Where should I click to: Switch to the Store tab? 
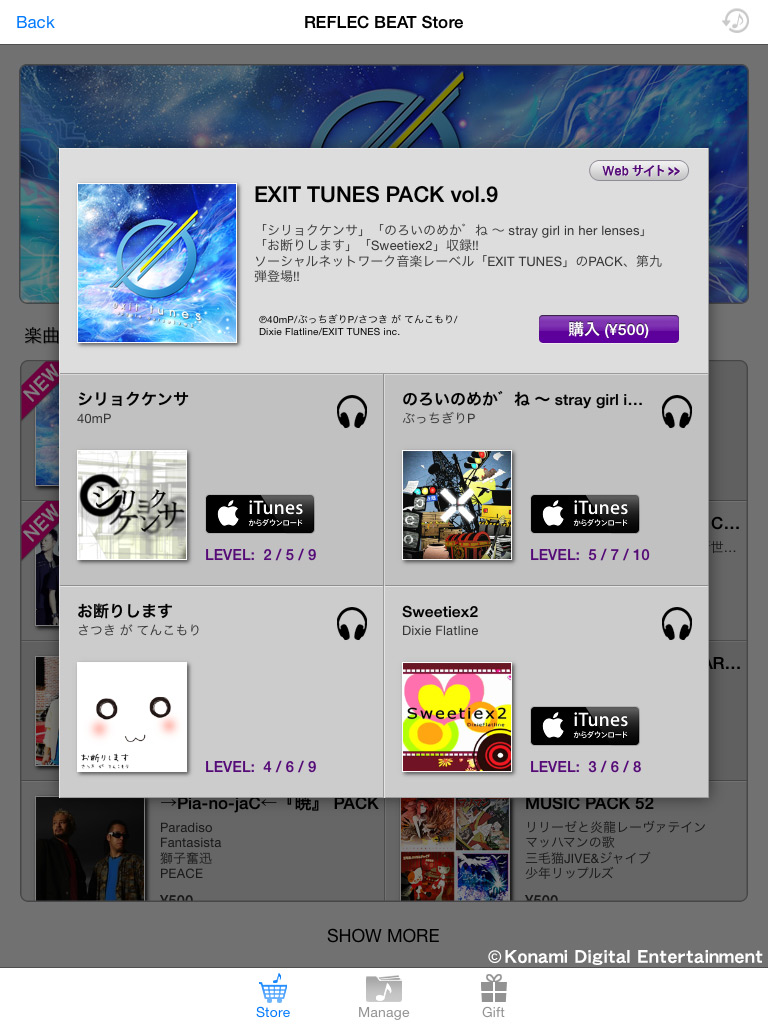pos(273,997)
